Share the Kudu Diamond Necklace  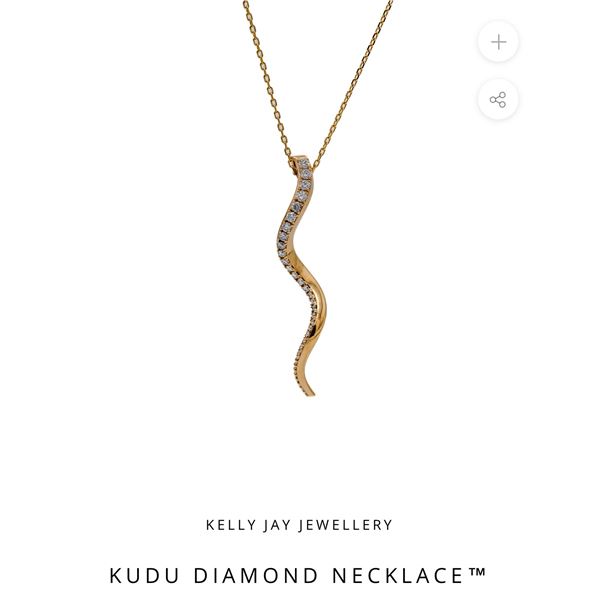tap(498, 99)
